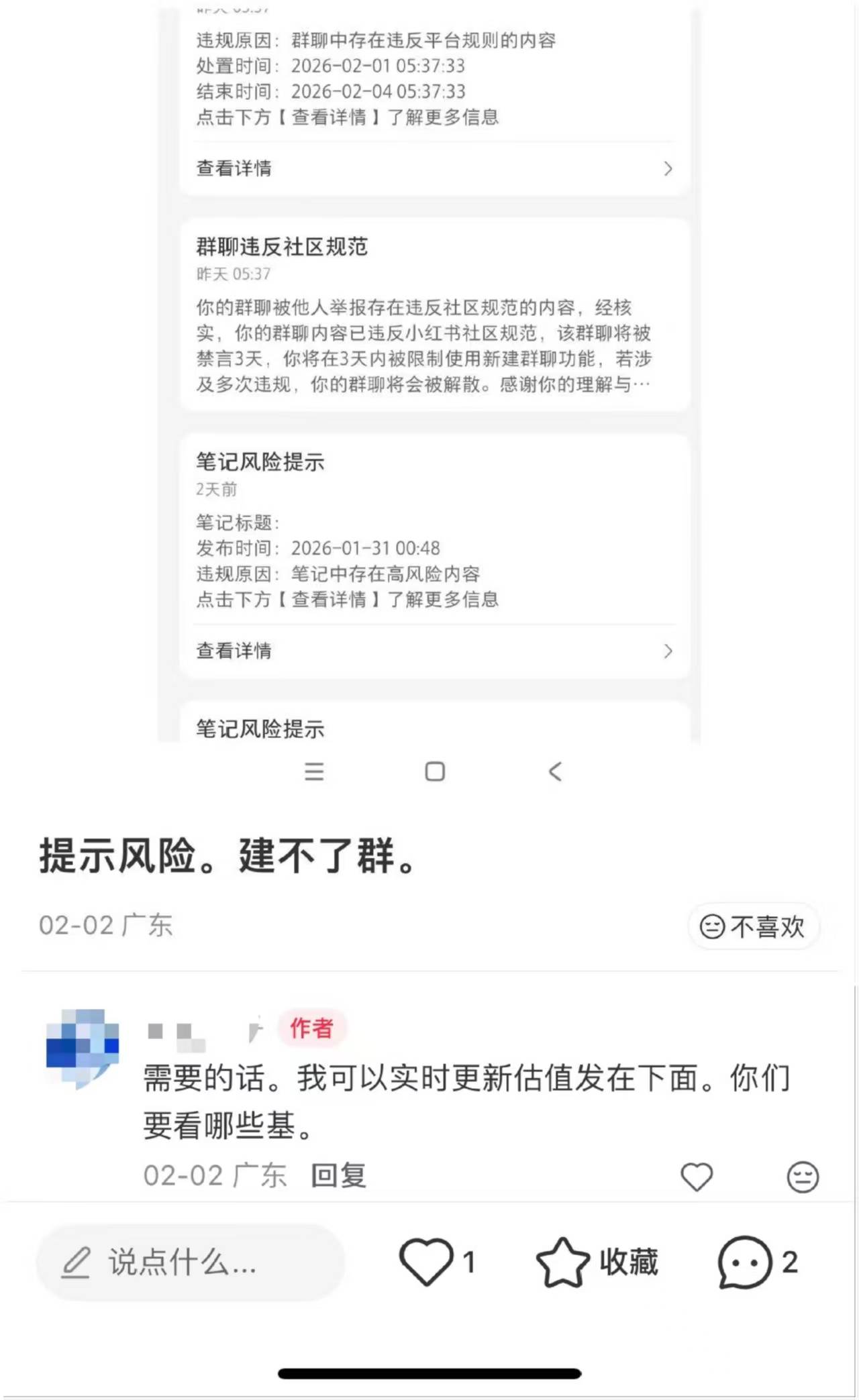Screen dimensions: 859x1400
Task: Like the author's comment with the heart
Action: pos(697,1177)
